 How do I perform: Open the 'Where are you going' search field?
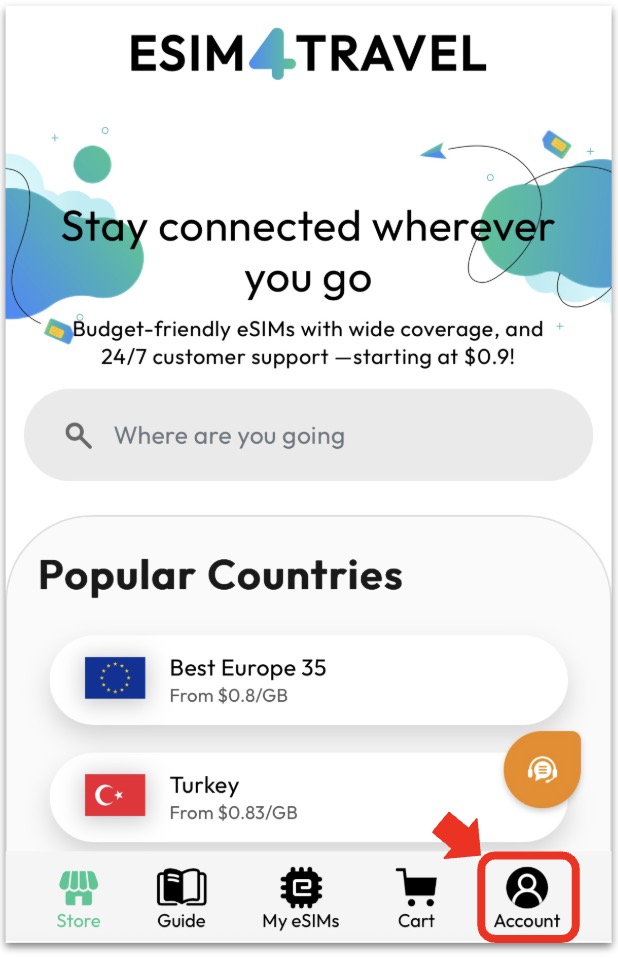pos(308,436)
